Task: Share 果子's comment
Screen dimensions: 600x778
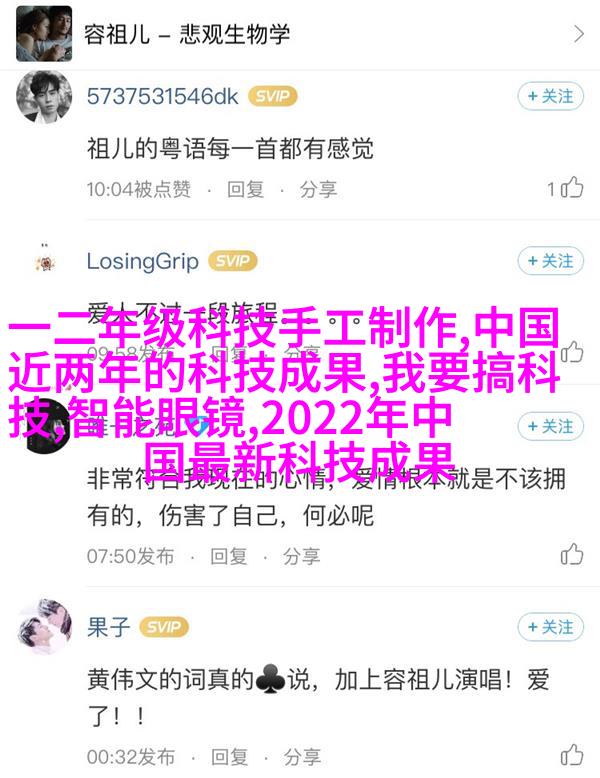Action: 302,756
